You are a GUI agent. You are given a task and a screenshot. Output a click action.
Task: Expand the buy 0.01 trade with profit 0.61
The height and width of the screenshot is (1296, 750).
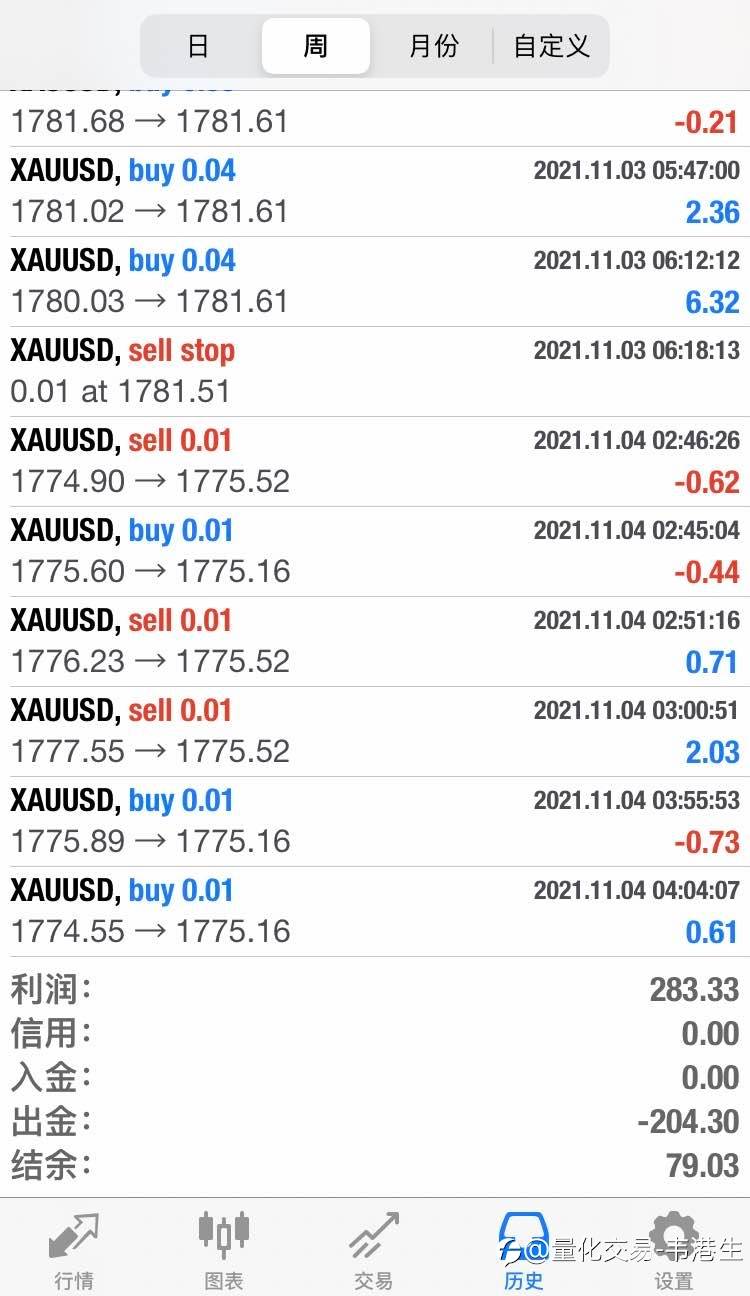click(375, 912)
